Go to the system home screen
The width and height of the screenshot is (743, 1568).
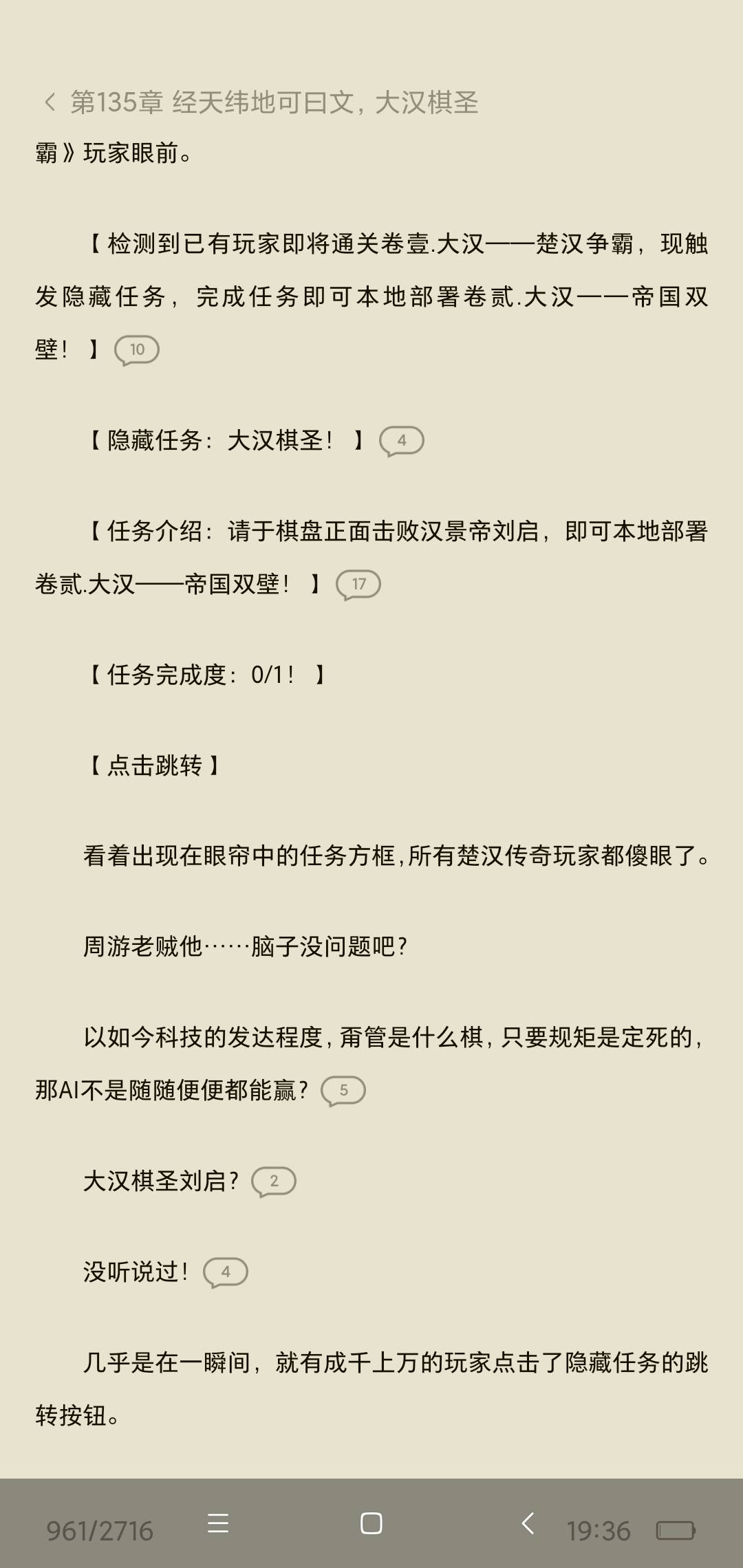(371, 1523)
